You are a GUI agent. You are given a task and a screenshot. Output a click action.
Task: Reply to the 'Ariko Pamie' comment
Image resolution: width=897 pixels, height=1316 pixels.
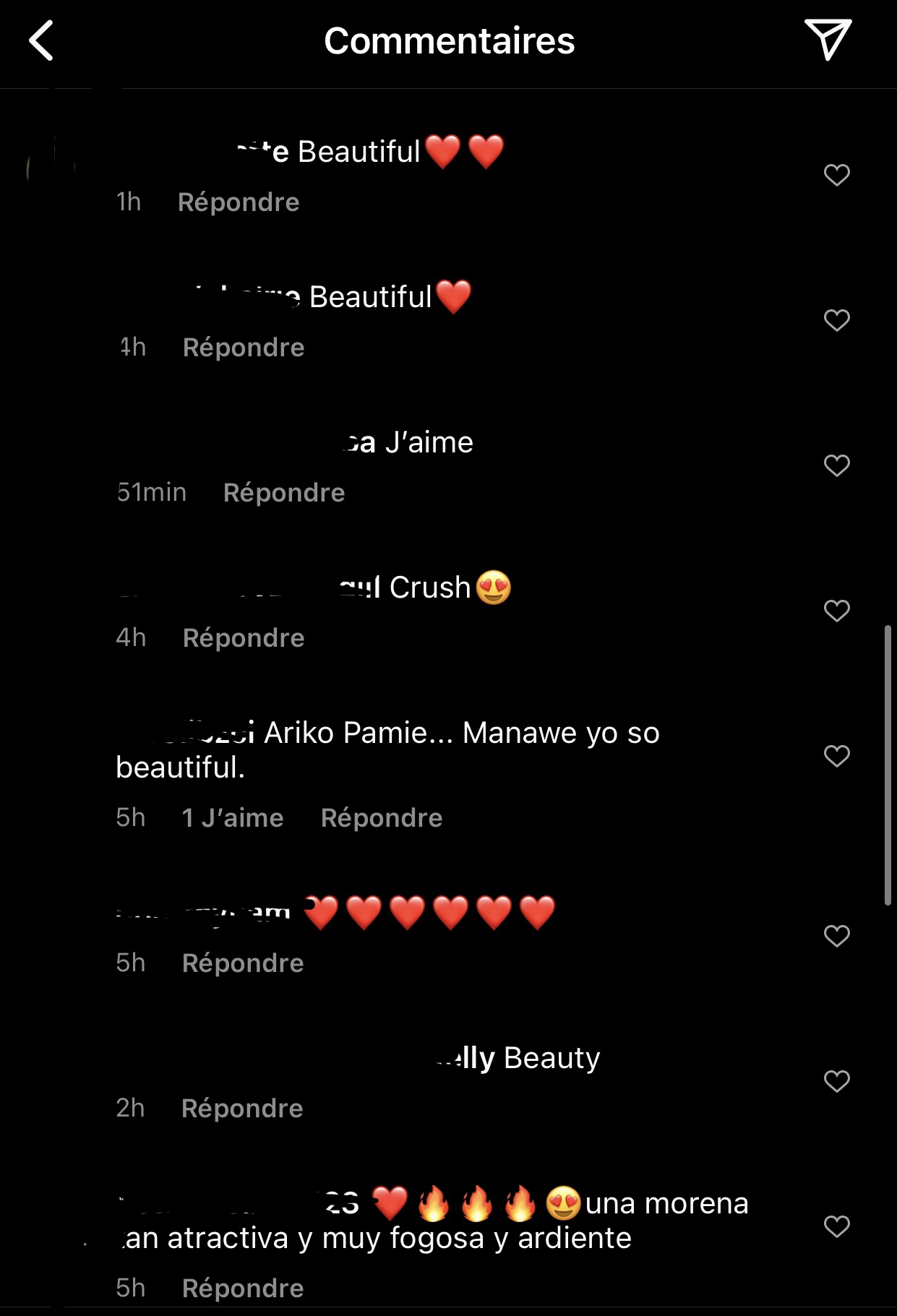coord(382,818)
